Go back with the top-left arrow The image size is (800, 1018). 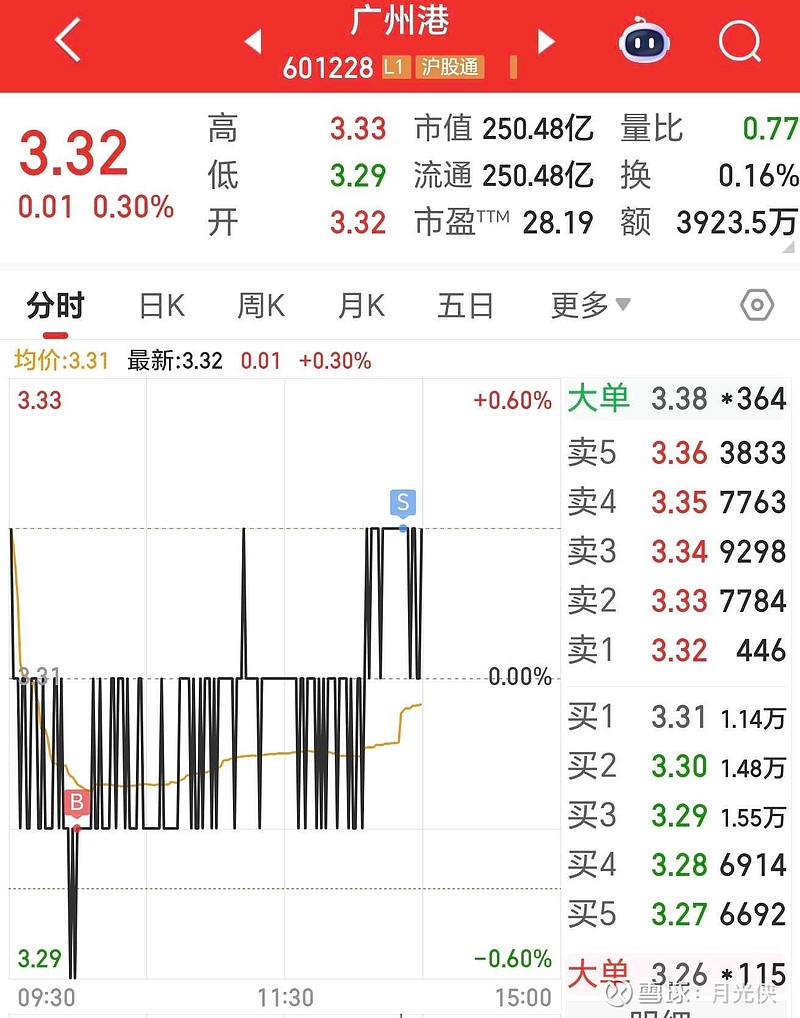[x=68, y=40]
